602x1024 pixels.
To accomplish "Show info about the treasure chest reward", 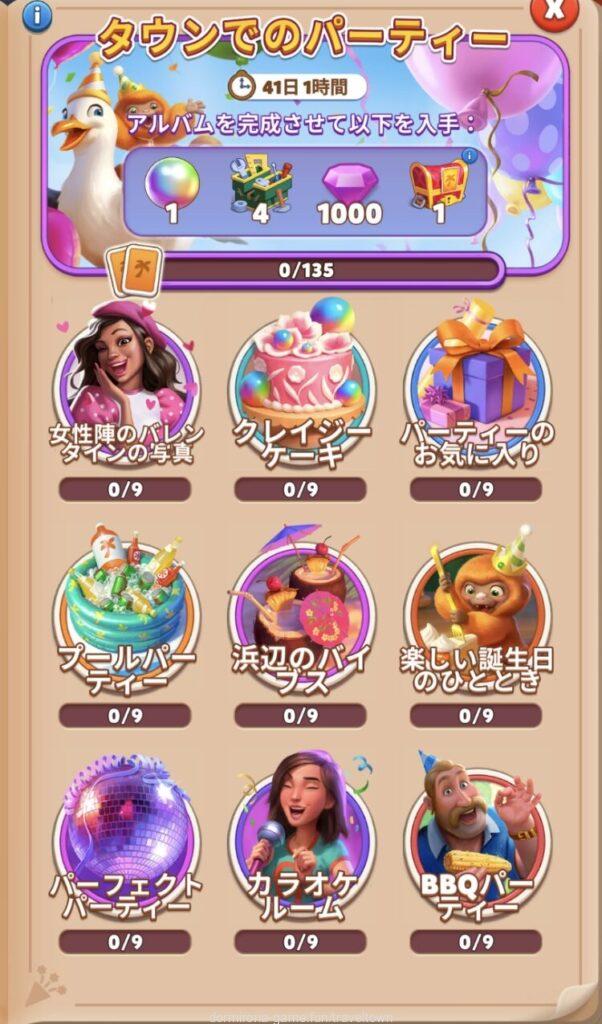I will (x=469, y=156).
